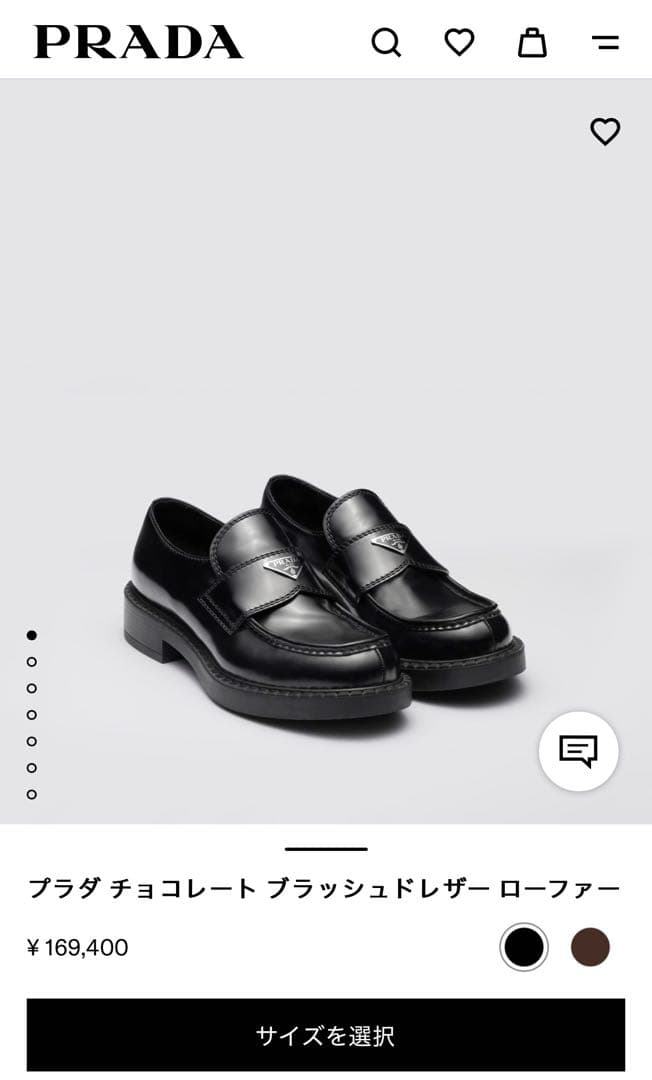Open the wishlist heart in header
This screenshot has height=1080, width=652.
459,42
